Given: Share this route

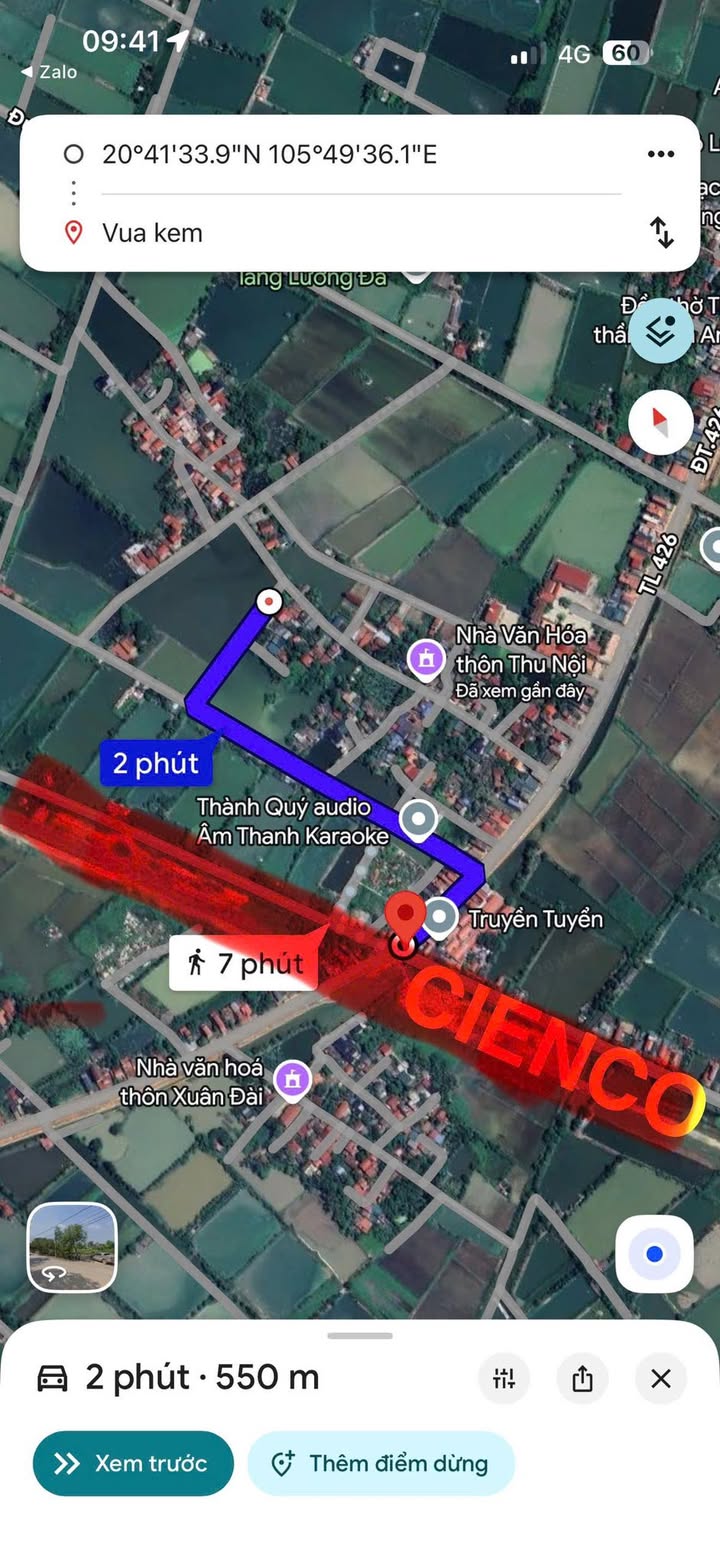Looking at the screenshot, I should click(x=582, y=1379).
